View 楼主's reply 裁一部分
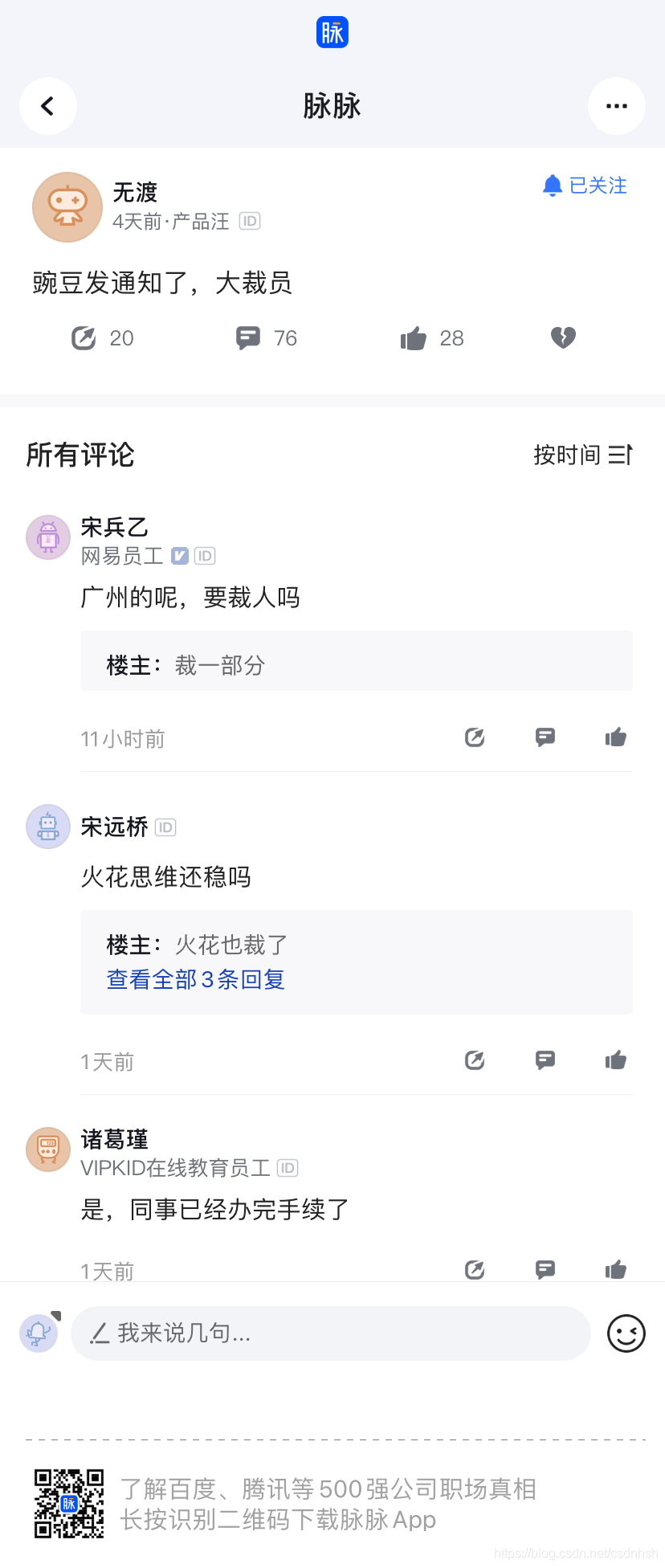Image resolution: width=665 pixels, height=1568 pixels. pyautogui.click(x=219, y=665)
